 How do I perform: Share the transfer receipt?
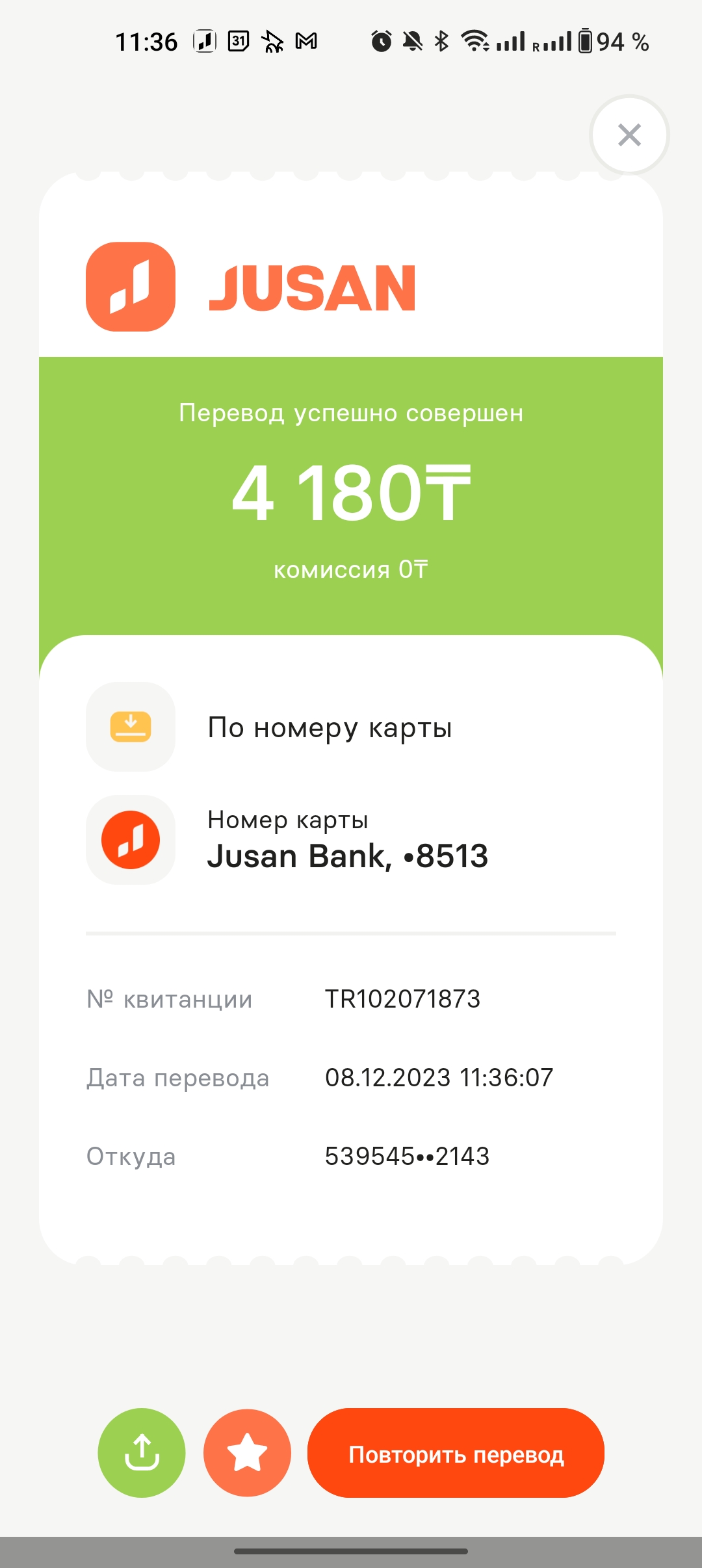click(142, 1453)
